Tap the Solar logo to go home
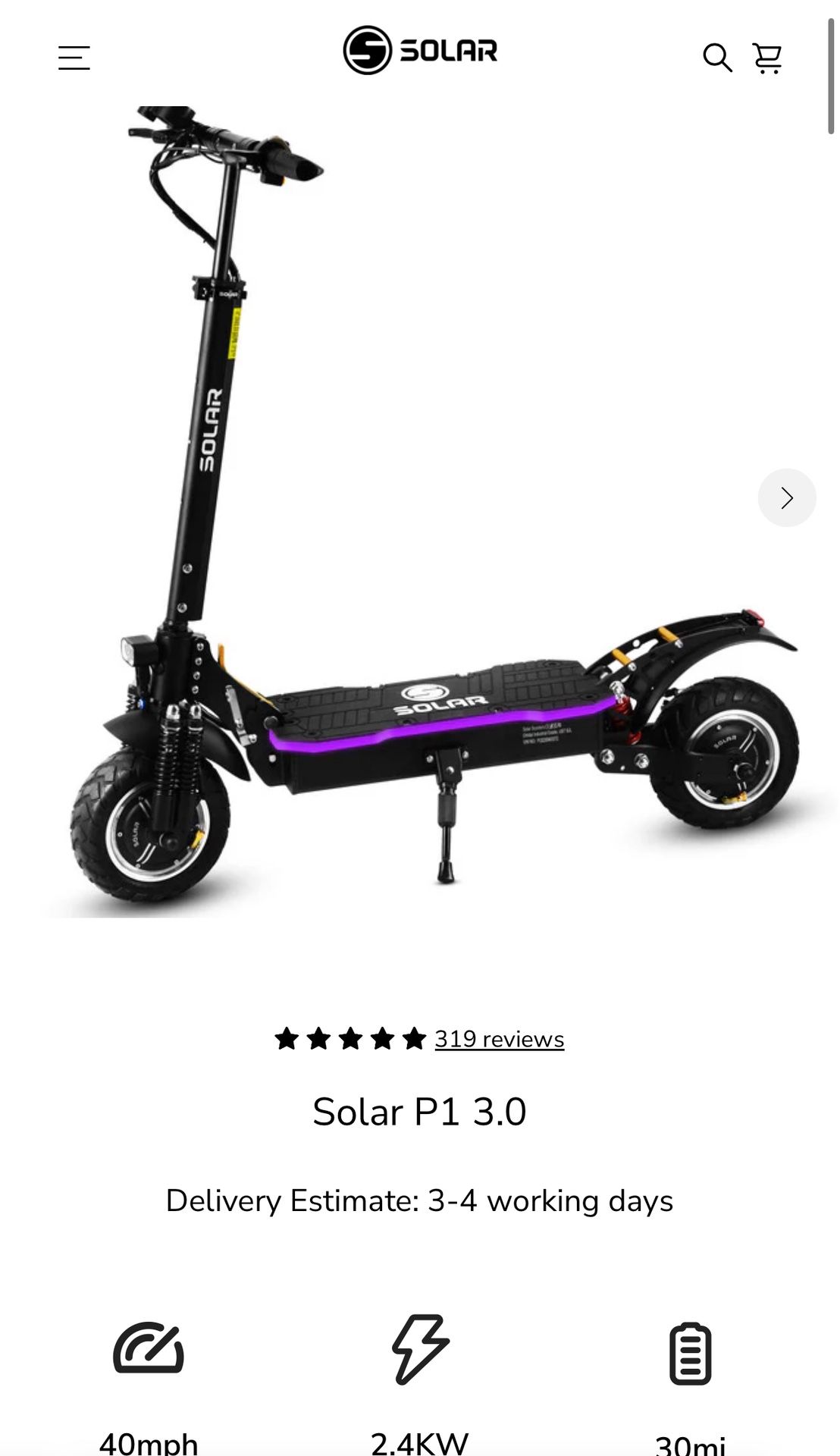Screen dimensions: 840x1456 click(420, 51)
